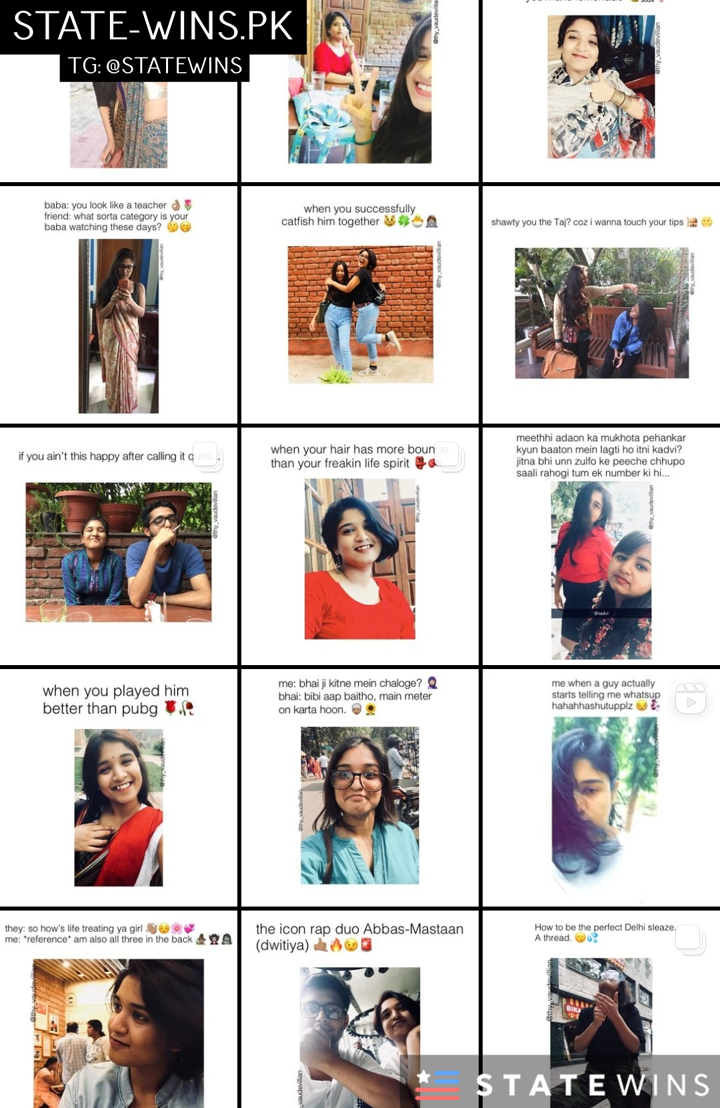The image size is (720, 1108).
Task: Open the 'bhai ji kitne mein chaloge' post
Action: [360, 787]
